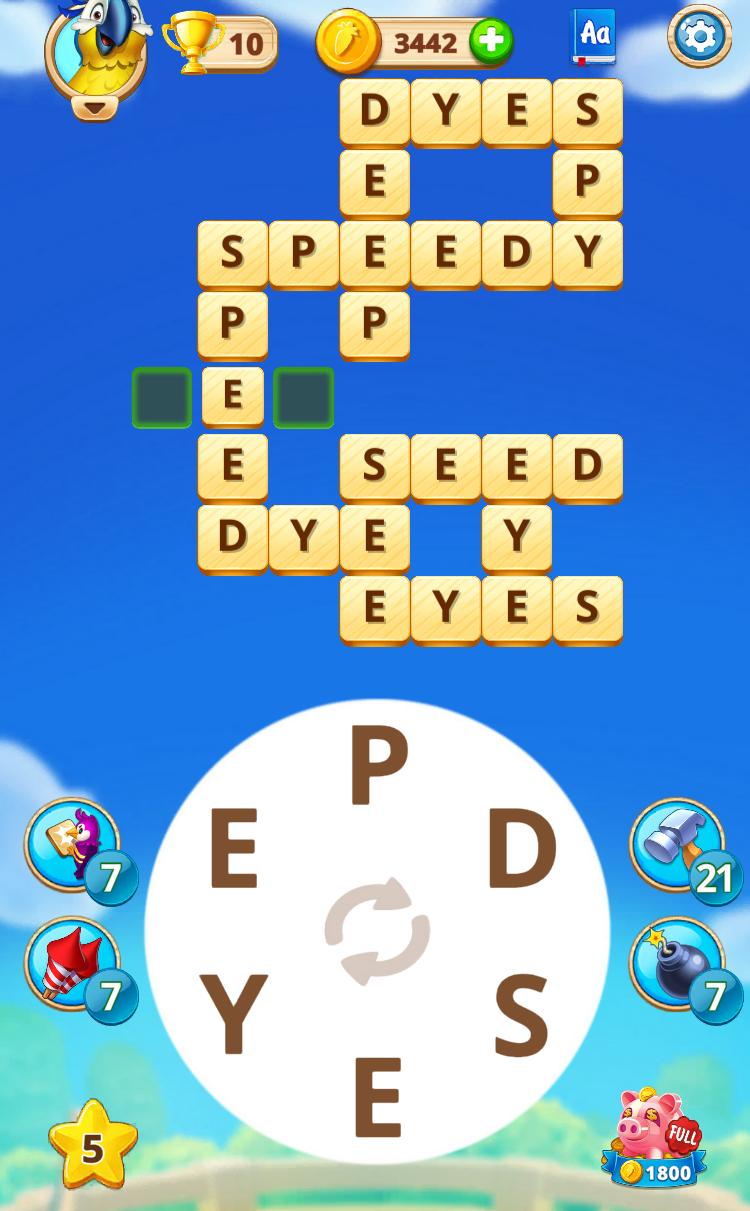Open the settings gear
This screenshot has height=1211, width=750.
click(x=699, y=36)
